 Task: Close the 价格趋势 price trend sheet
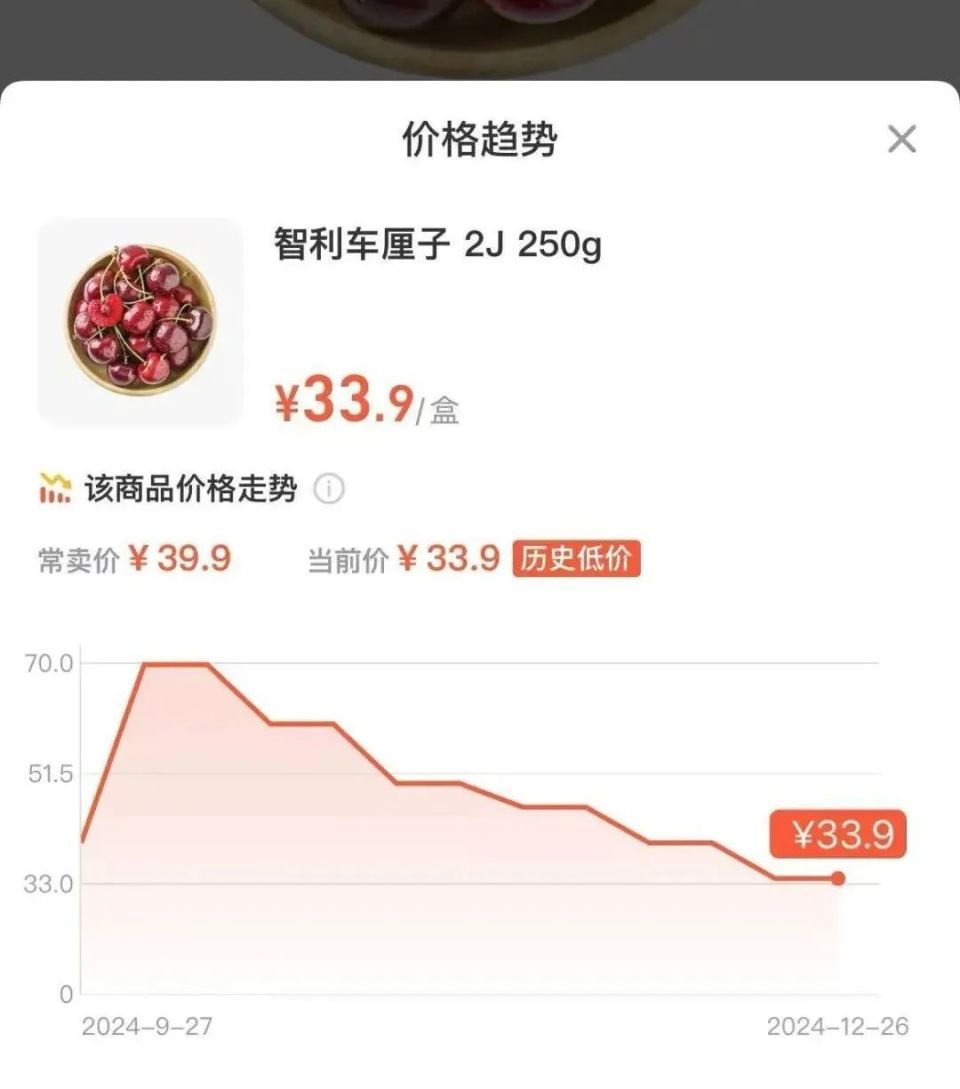pos(901,140)
